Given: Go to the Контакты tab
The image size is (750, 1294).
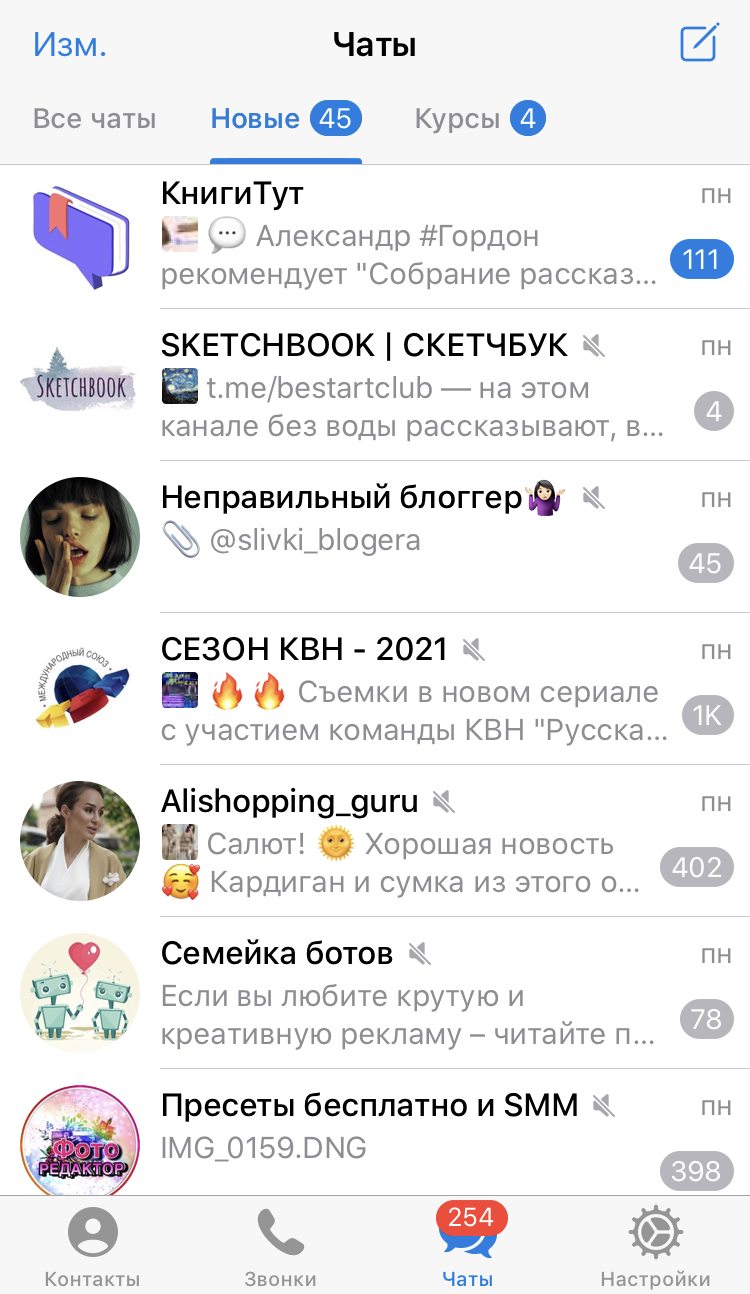Looking at the screenshot, I should [92, 1247].
